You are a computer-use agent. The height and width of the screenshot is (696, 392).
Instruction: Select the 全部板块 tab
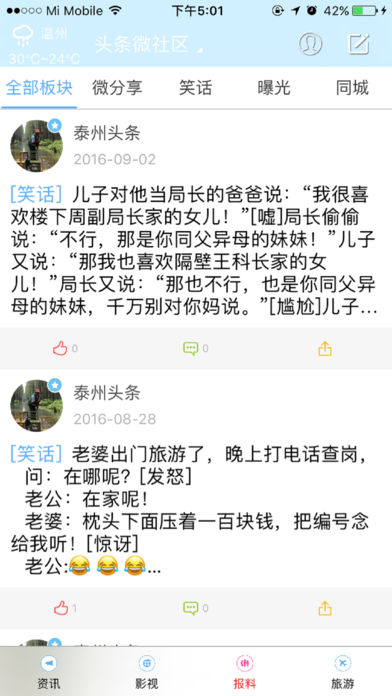click(x=39, y=88)
